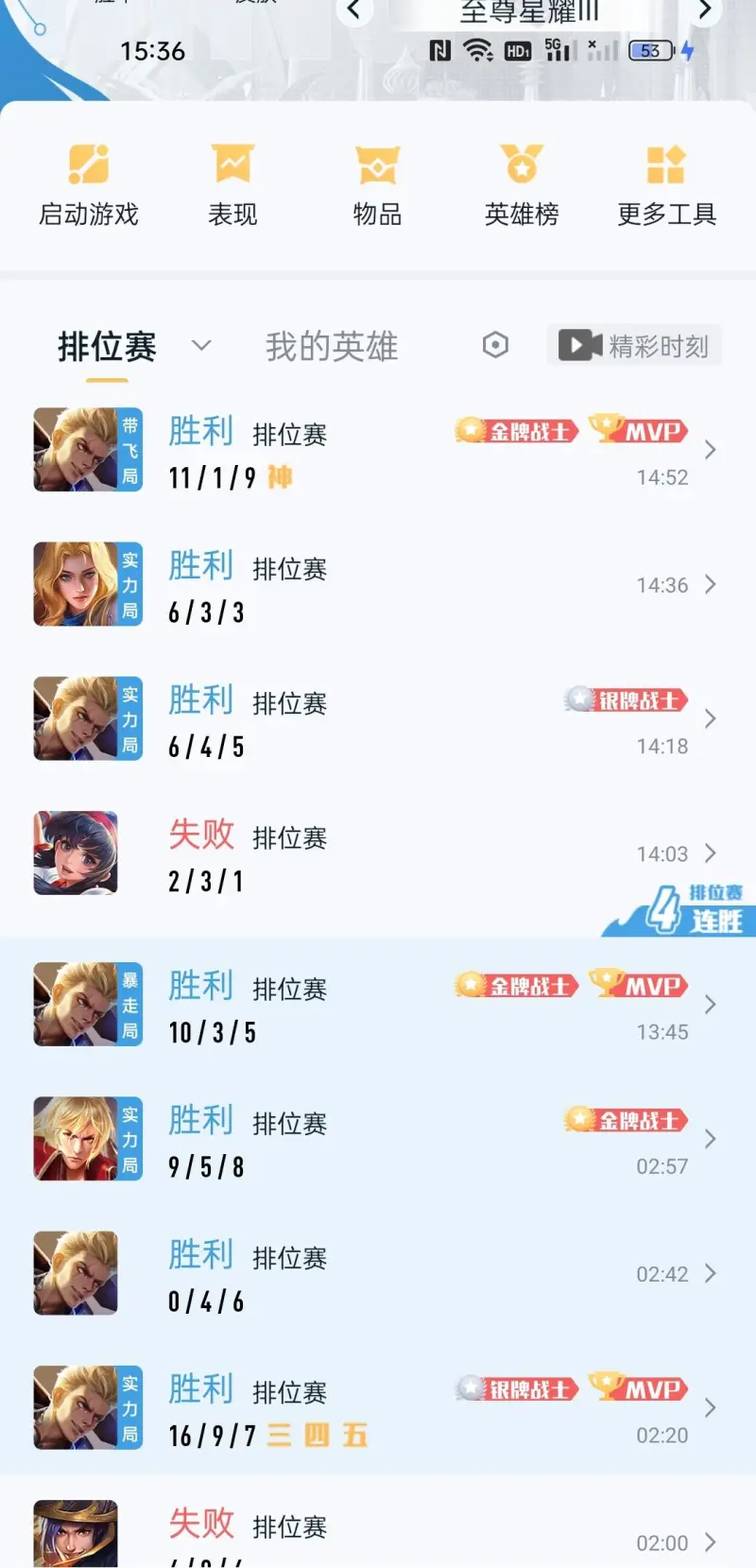Open the hexagon settings icon
The image size is (756, 1568).
point(495,346)
